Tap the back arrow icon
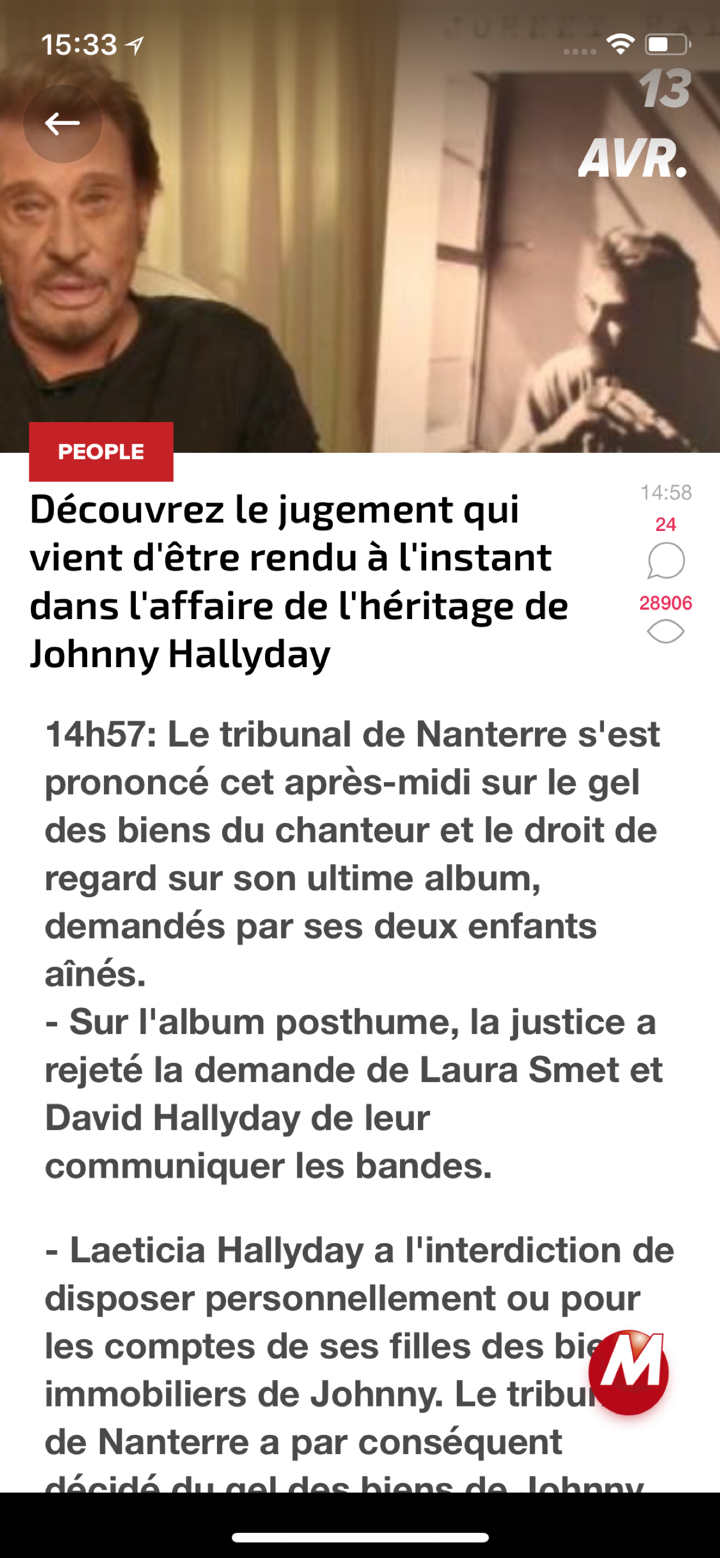Viewport: 720px width, 1558px height. click(x=62, y=123)
